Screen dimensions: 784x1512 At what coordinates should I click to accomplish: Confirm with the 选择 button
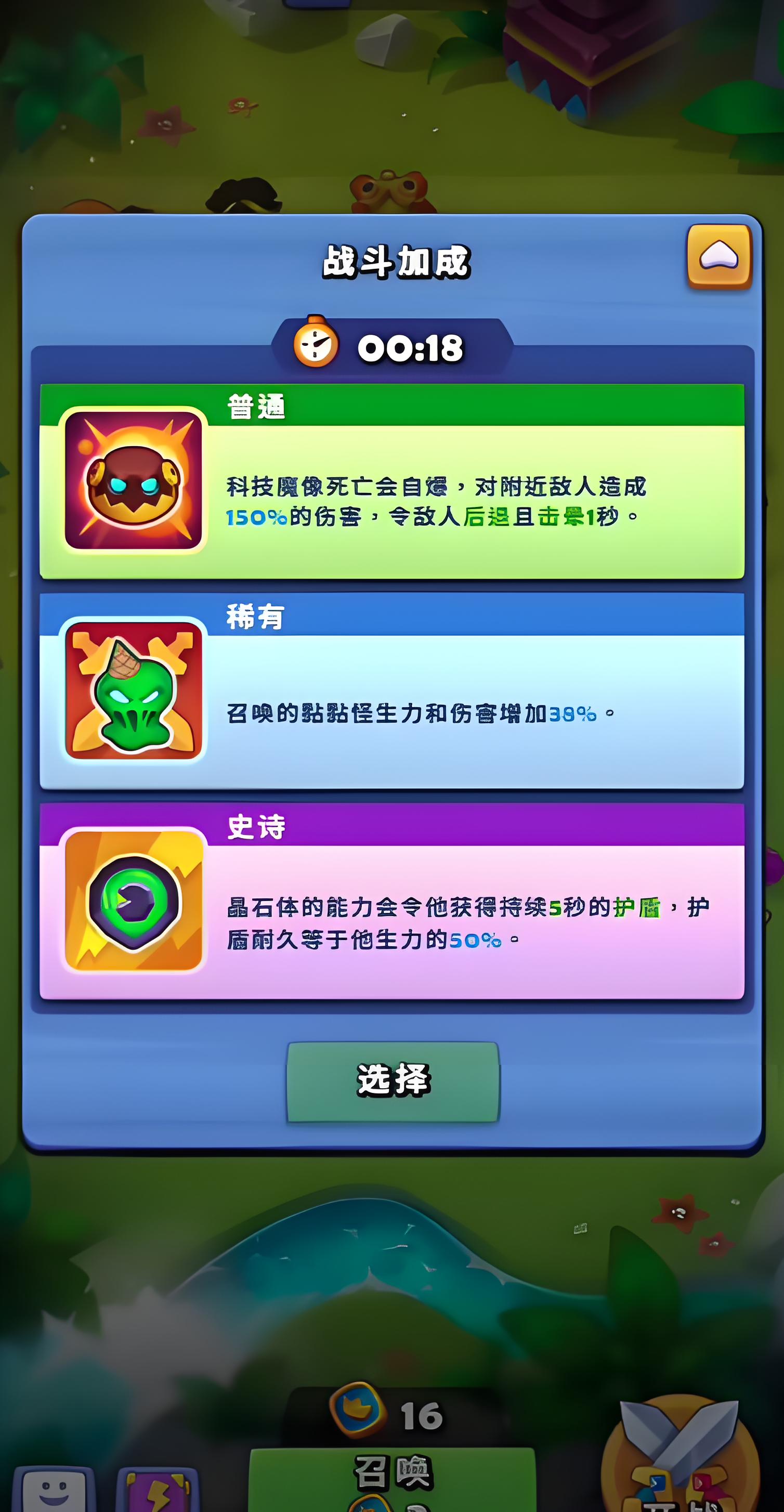tap(393, 1082)
